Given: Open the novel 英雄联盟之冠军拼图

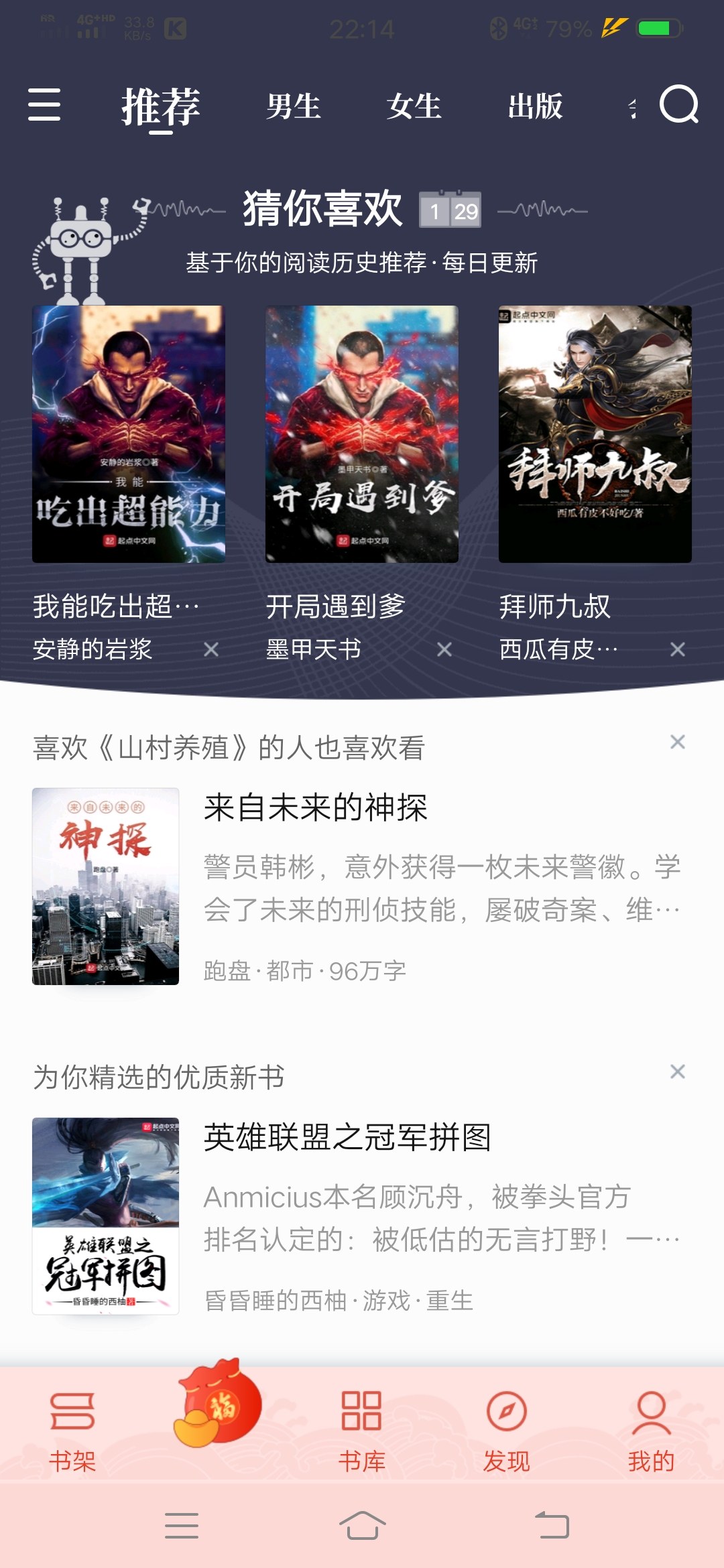Looking at the screenshot, I should tap(347, 1137).
